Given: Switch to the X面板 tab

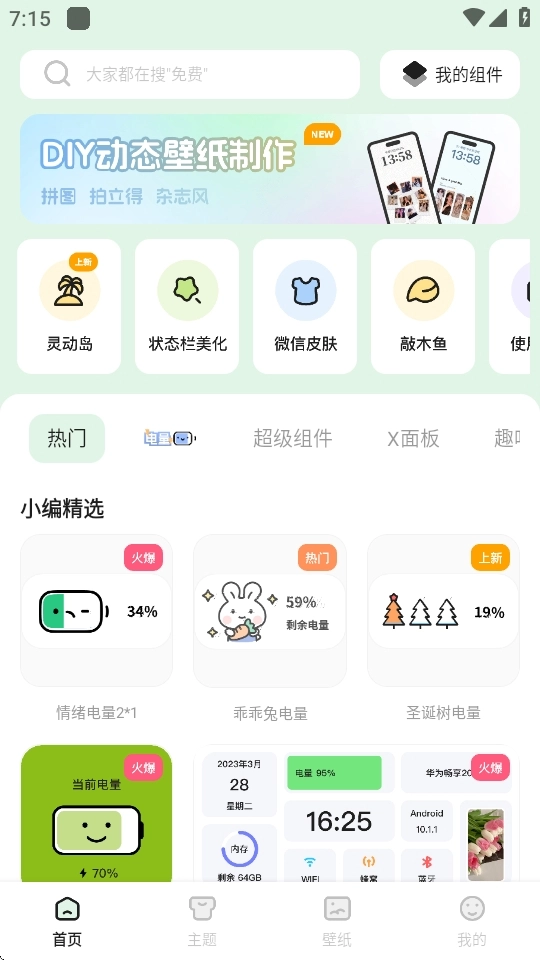Looking at the screenshot, I should [413, 438].
